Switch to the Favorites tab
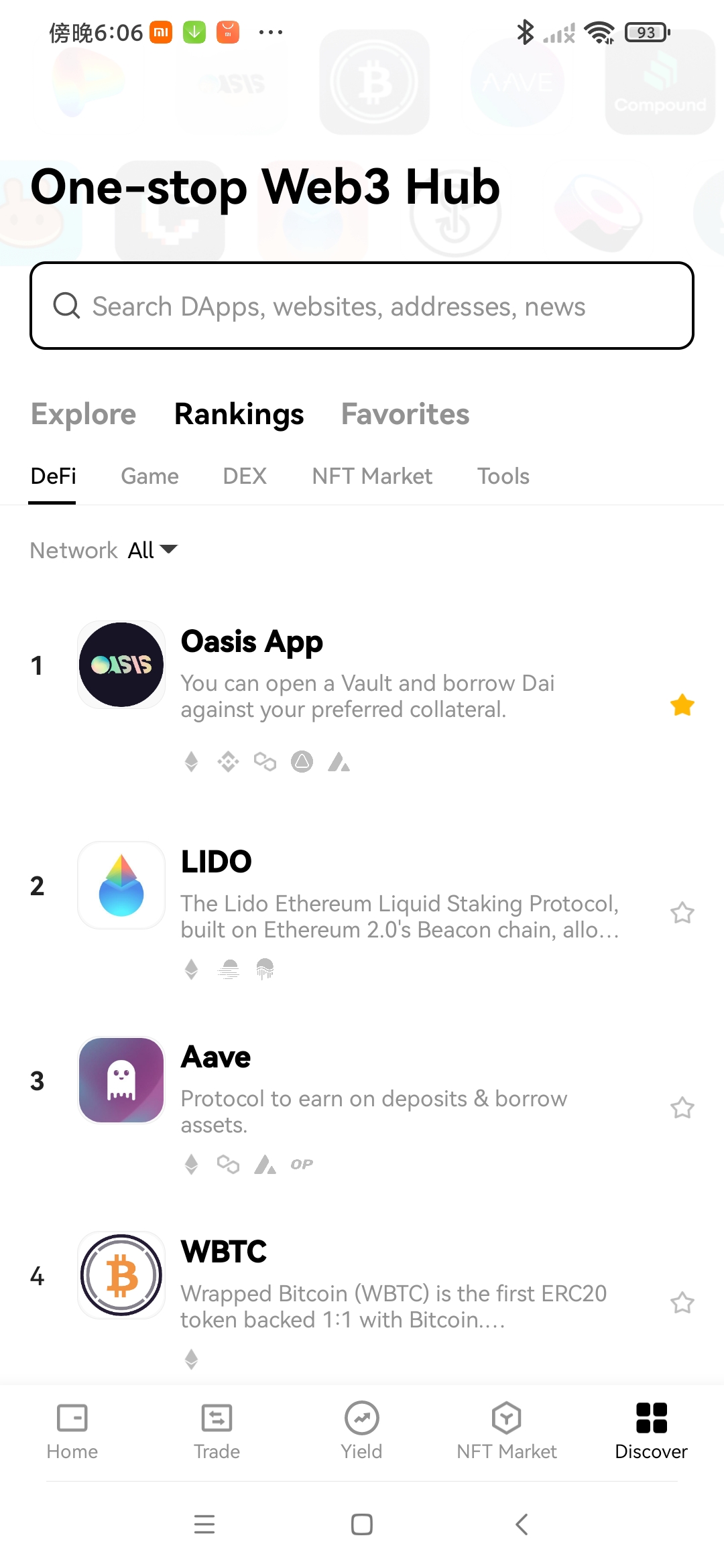Image resolution: width=724 pixels, height=1568 pixels. pyautogui.click(x=405, y=414)
